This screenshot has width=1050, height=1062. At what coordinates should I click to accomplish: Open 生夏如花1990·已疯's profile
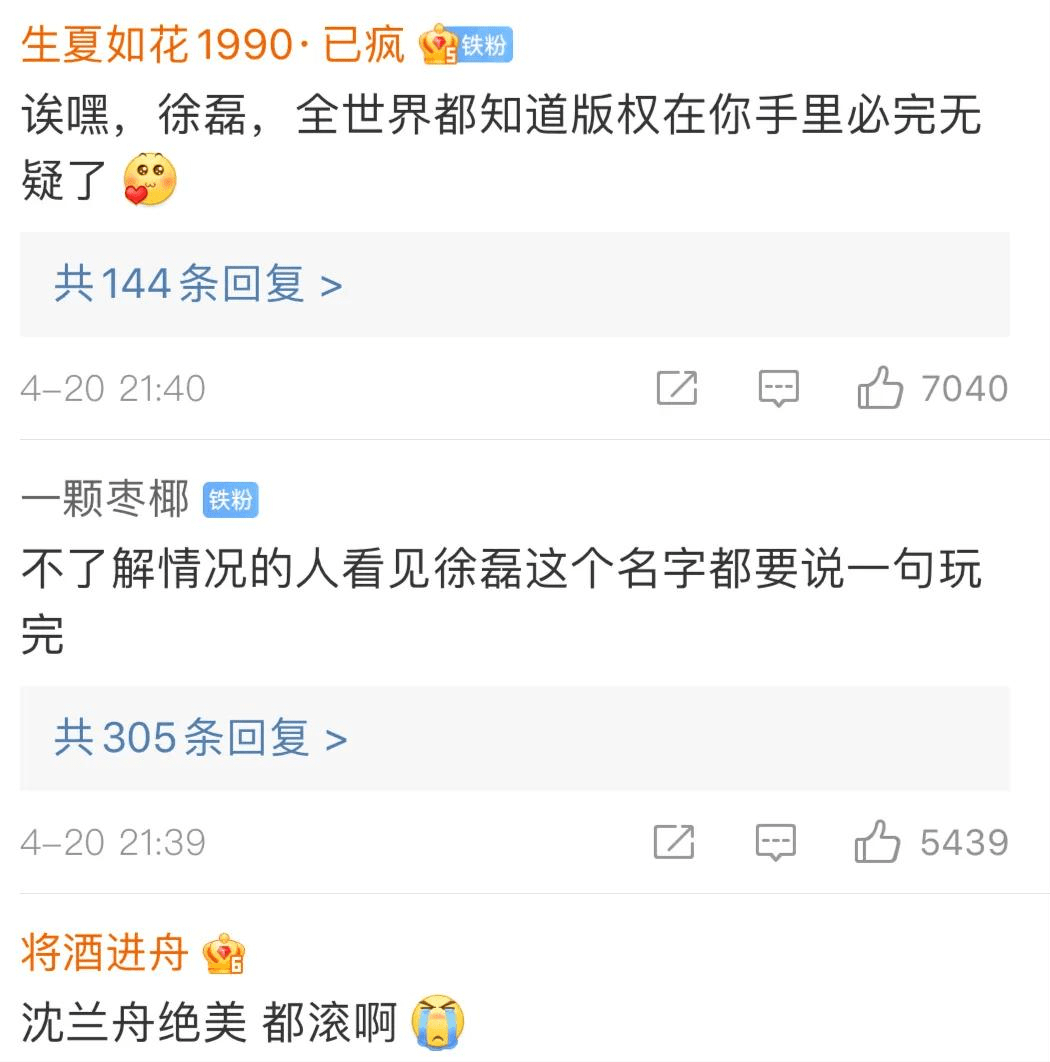213,45
